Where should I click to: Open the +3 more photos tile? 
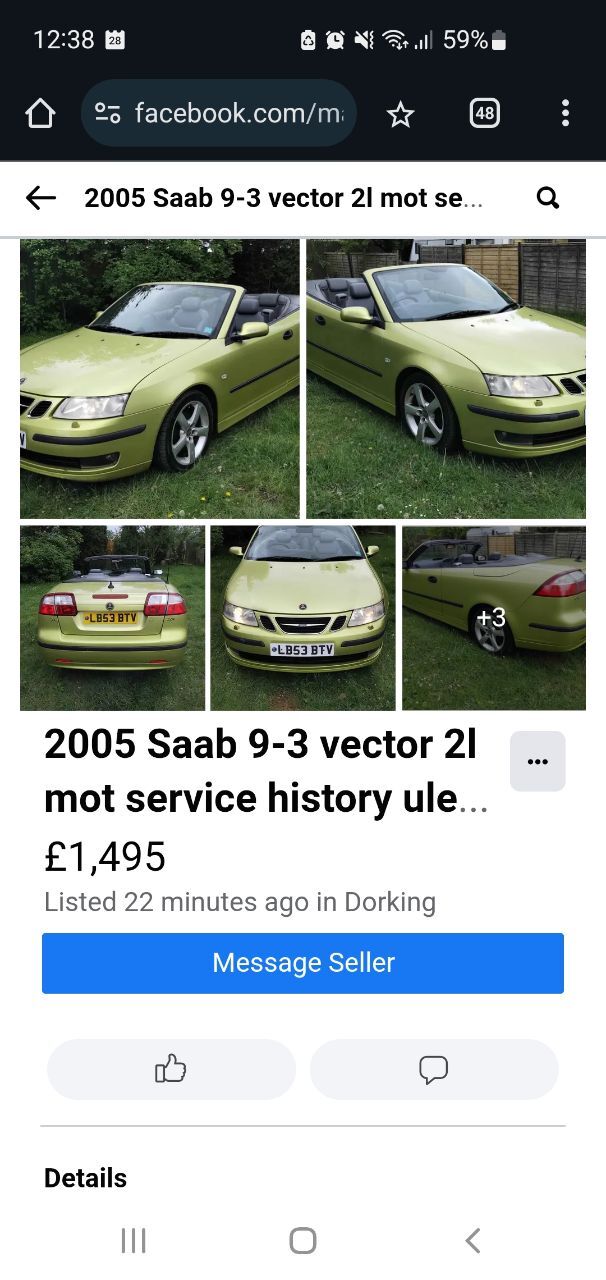coord(494,618)
